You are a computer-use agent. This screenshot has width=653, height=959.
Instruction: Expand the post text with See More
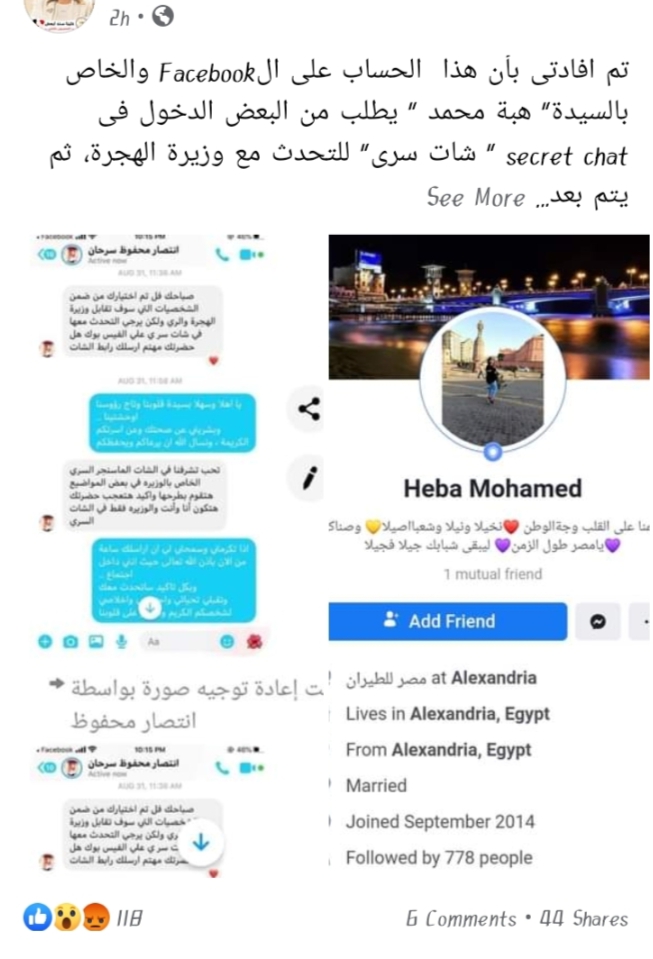click(474, 197)
